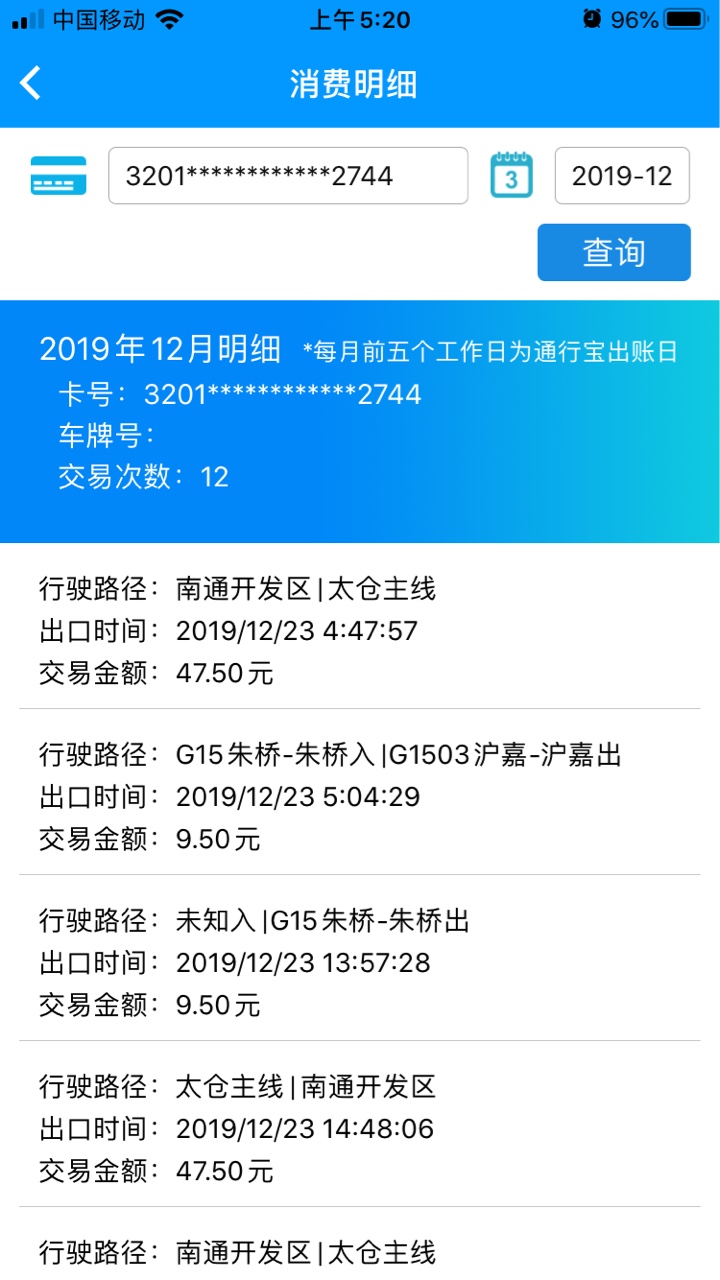Tap the 查询 button
The width and height of the screenshot is (720, 1280).
coord(613,253)
